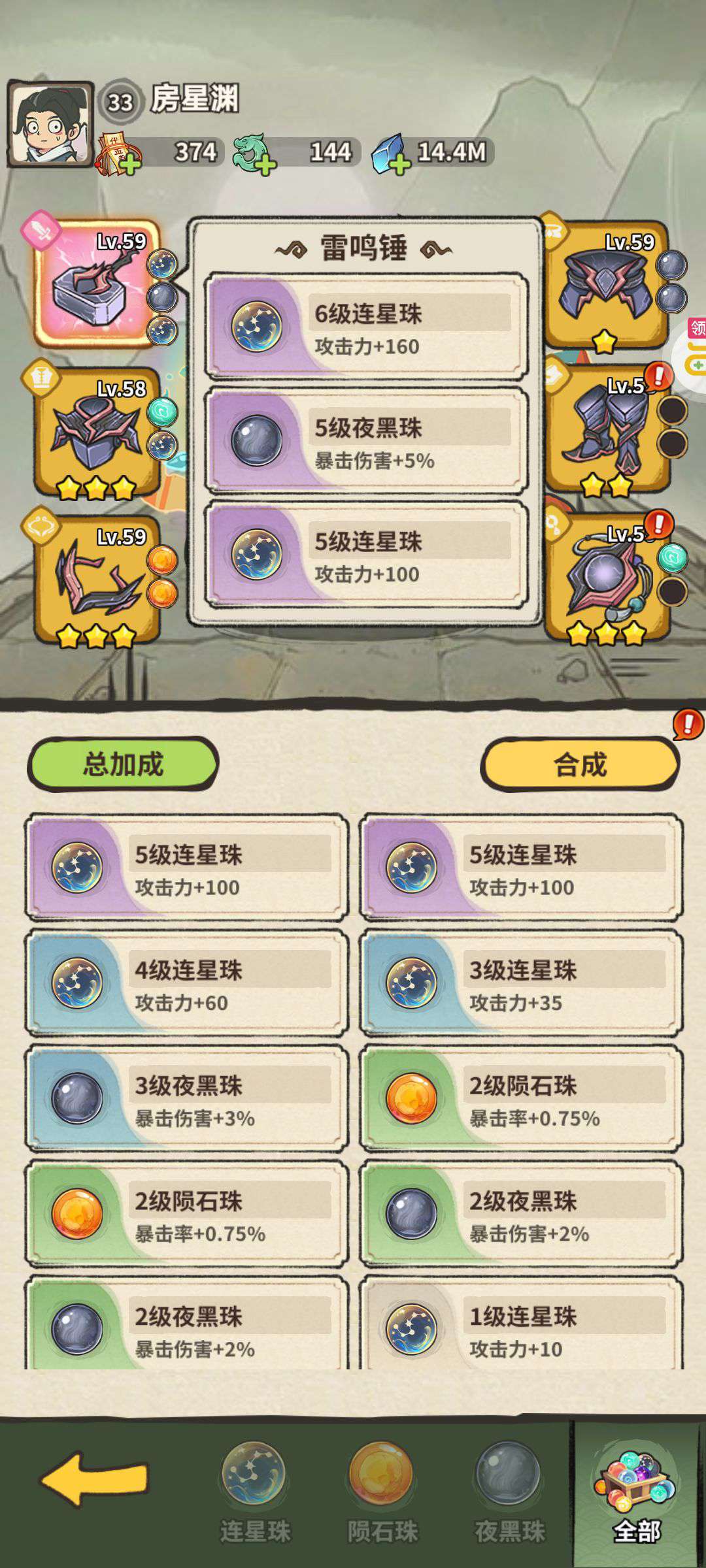Viewport: 706px width, 1568px height.
Task: Switch to the 连星珠 tab
Action: click(254, 1492)
